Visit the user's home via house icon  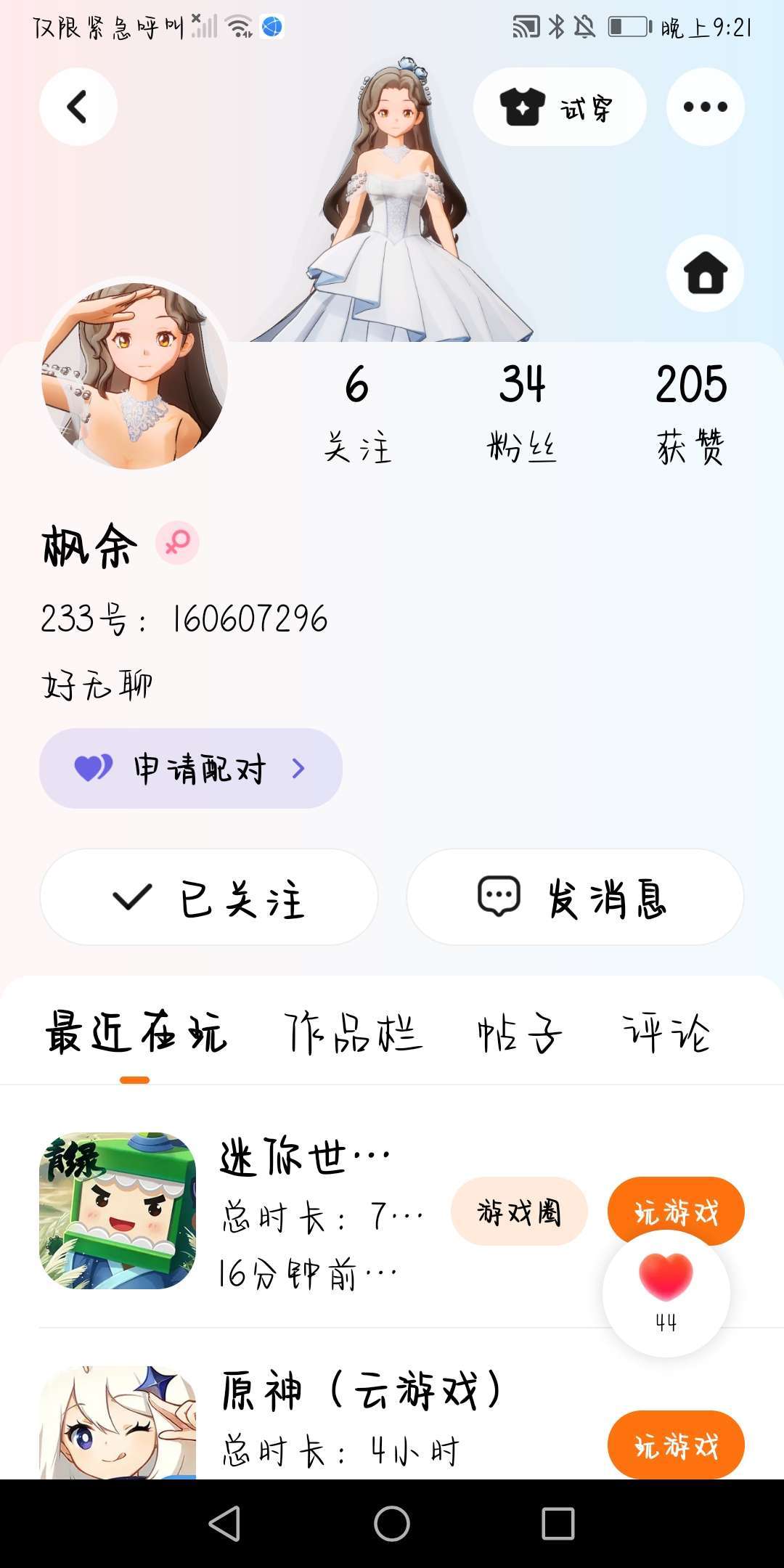tap(705, 274)
